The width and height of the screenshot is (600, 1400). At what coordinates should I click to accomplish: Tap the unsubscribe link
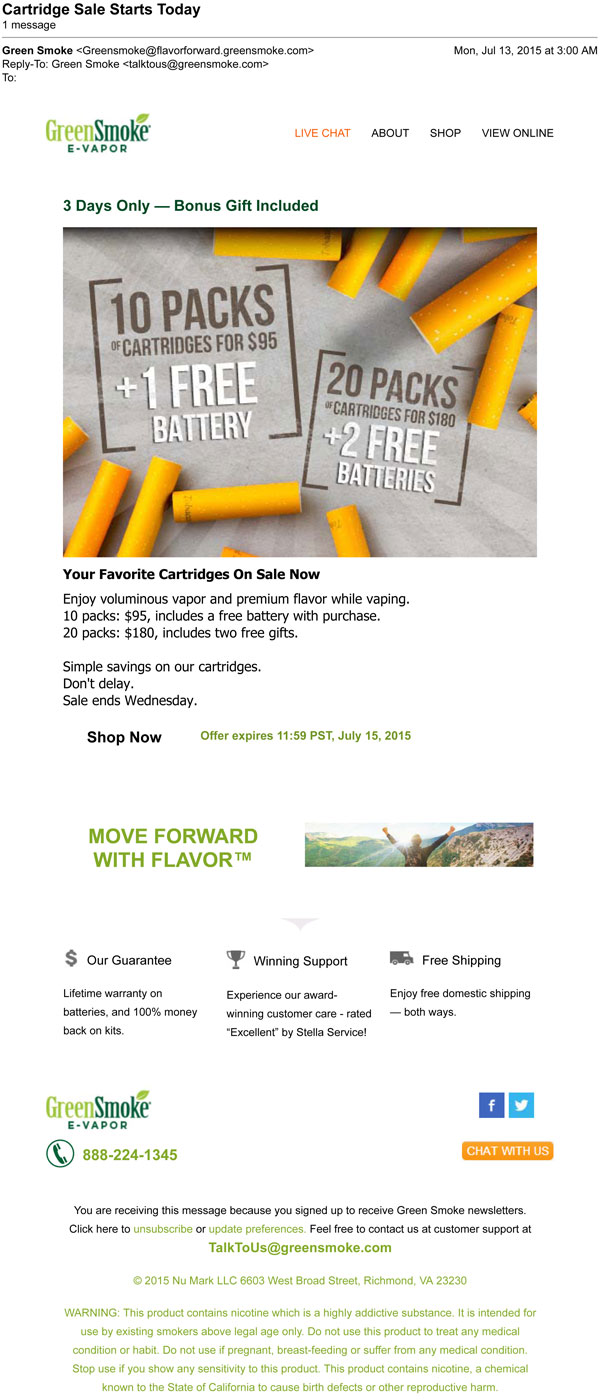(x=163, y=1229)
